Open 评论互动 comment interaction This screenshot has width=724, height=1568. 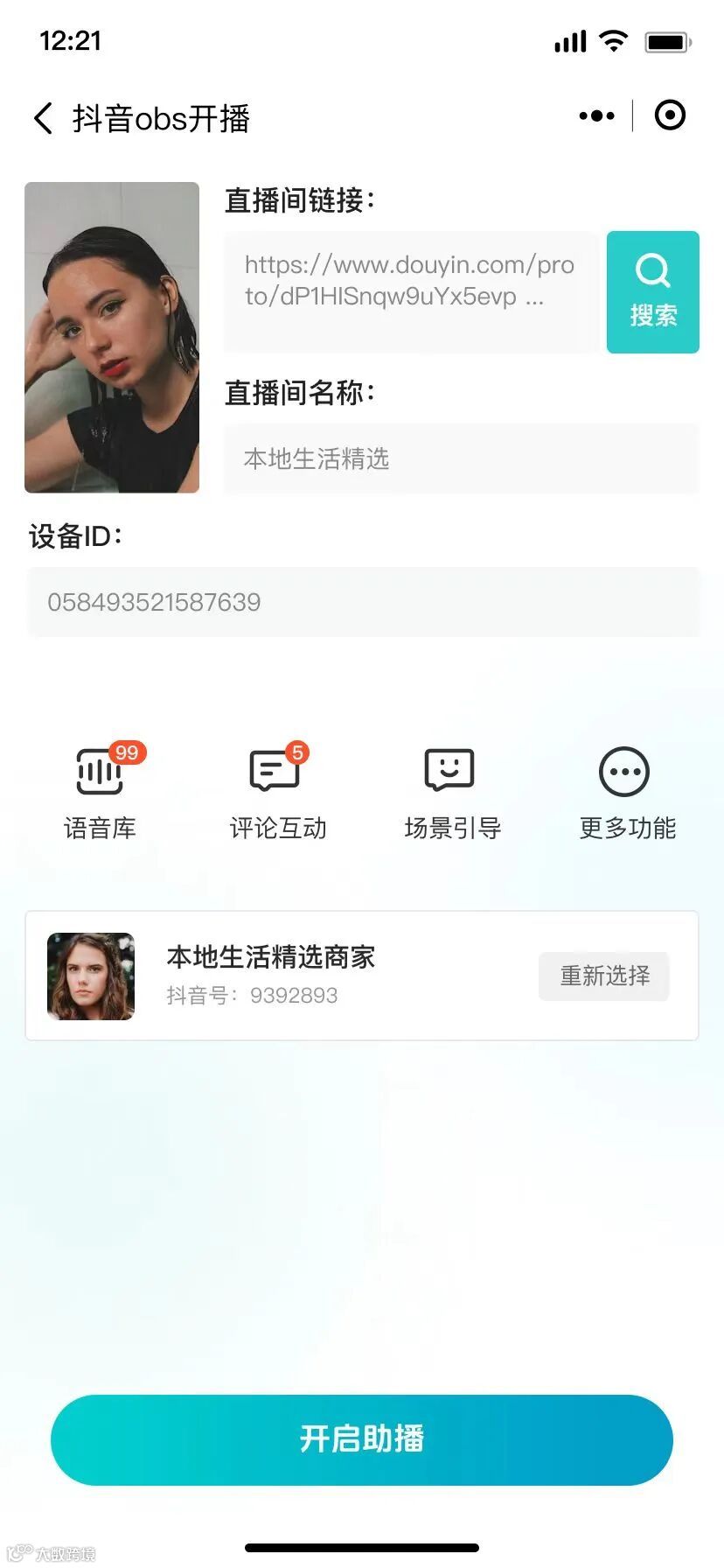click(x=277, y=791)
